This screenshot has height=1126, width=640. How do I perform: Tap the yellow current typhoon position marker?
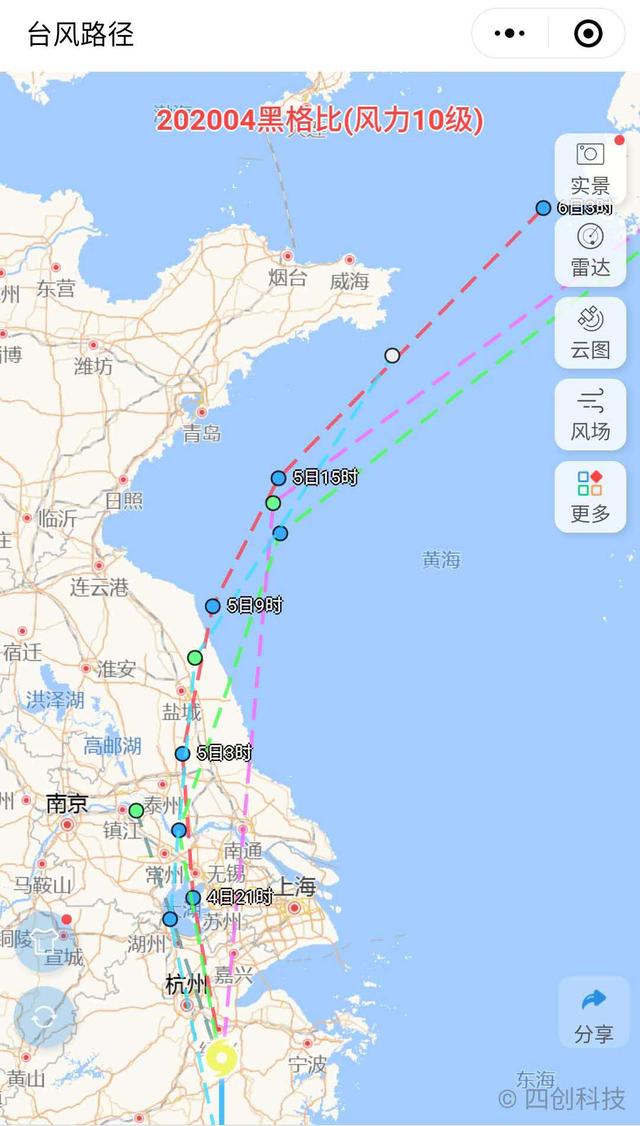pyautogui.click(x=221, y=1059)
